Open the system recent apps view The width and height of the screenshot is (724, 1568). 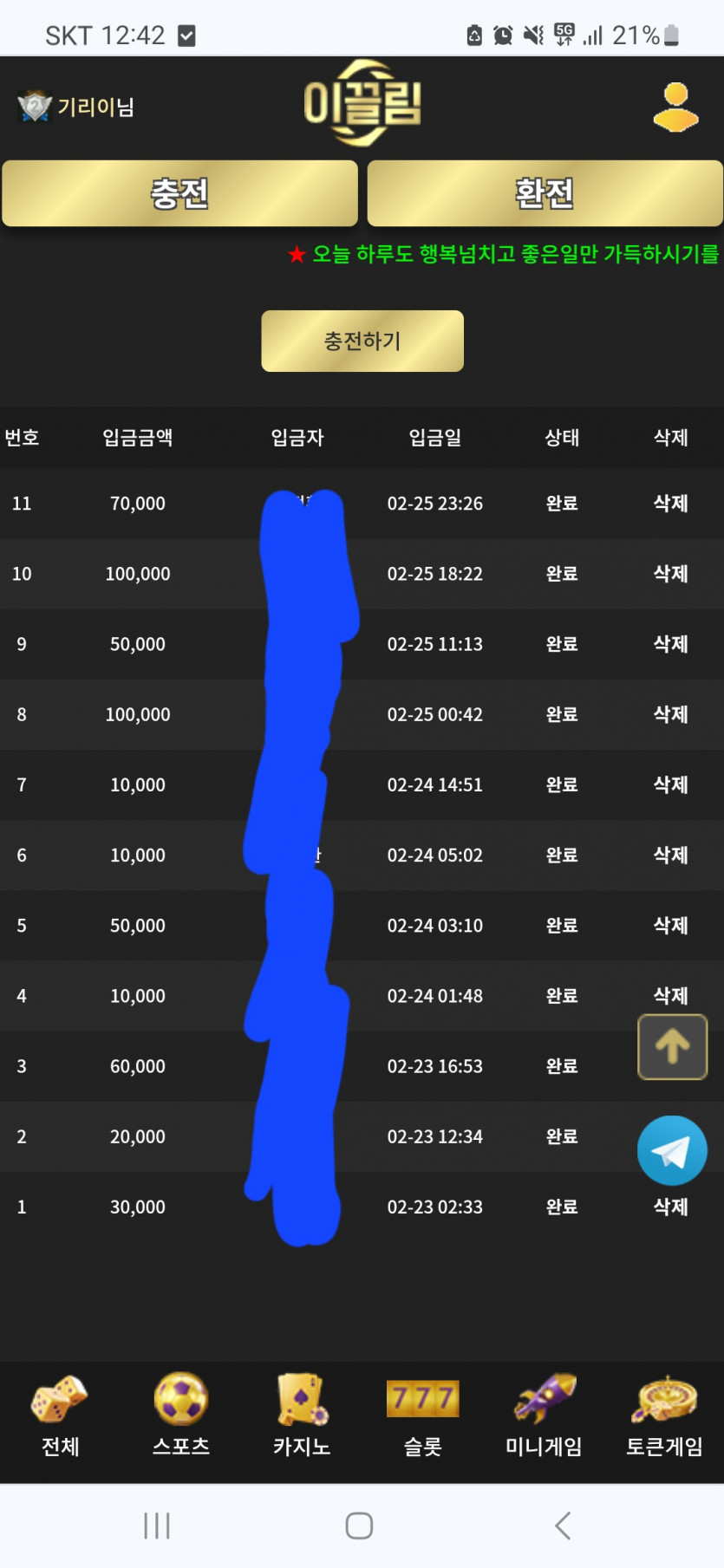pyautogui.click(x=157, y=1526)
